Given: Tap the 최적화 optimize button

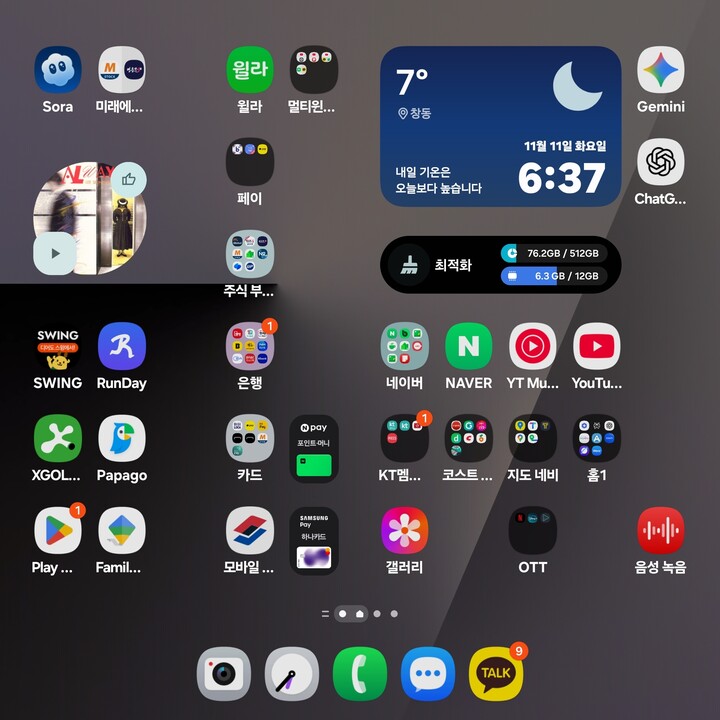Looking at the screenshot, I should click(438, 265).
